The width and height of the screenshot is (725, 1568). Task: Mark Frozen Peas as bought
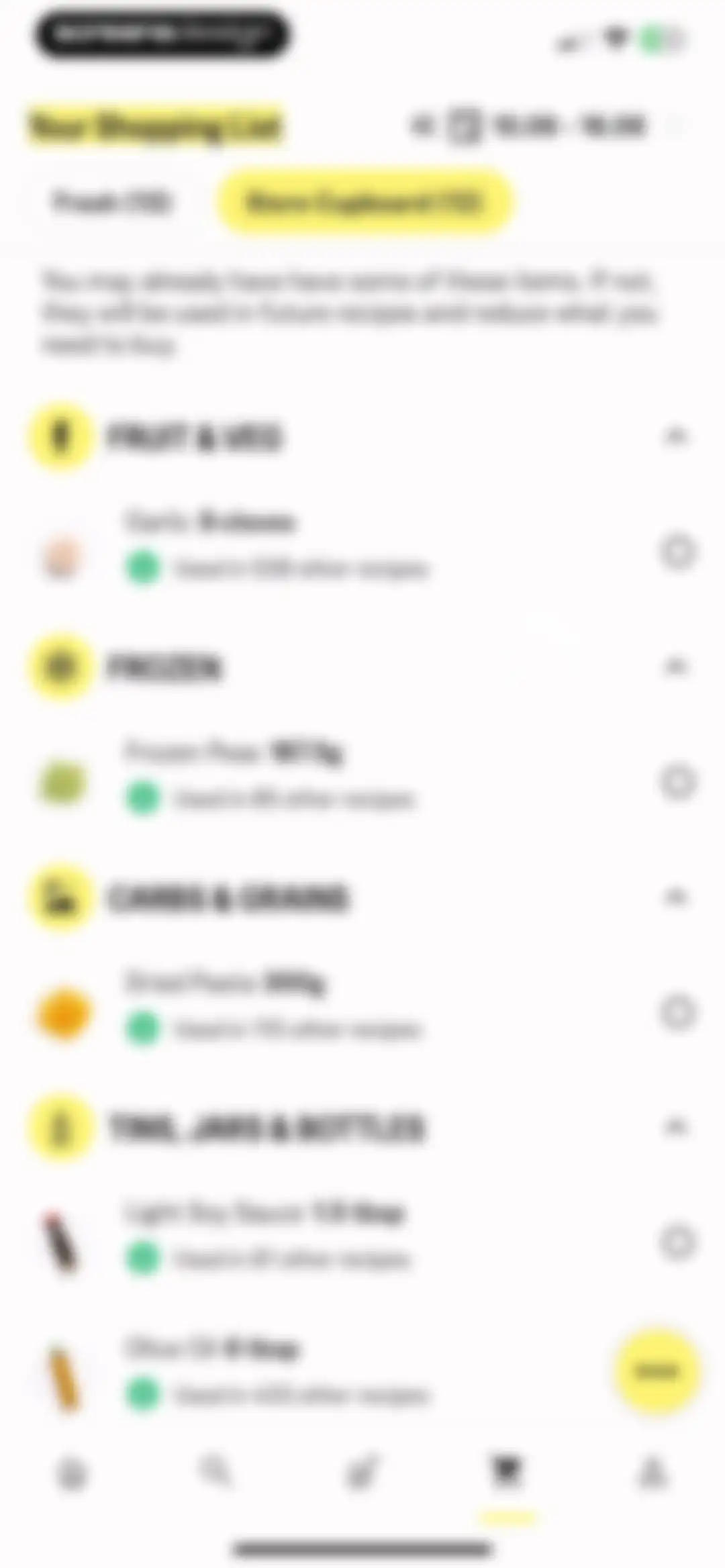pyautogui.click(x=677, y=782)
